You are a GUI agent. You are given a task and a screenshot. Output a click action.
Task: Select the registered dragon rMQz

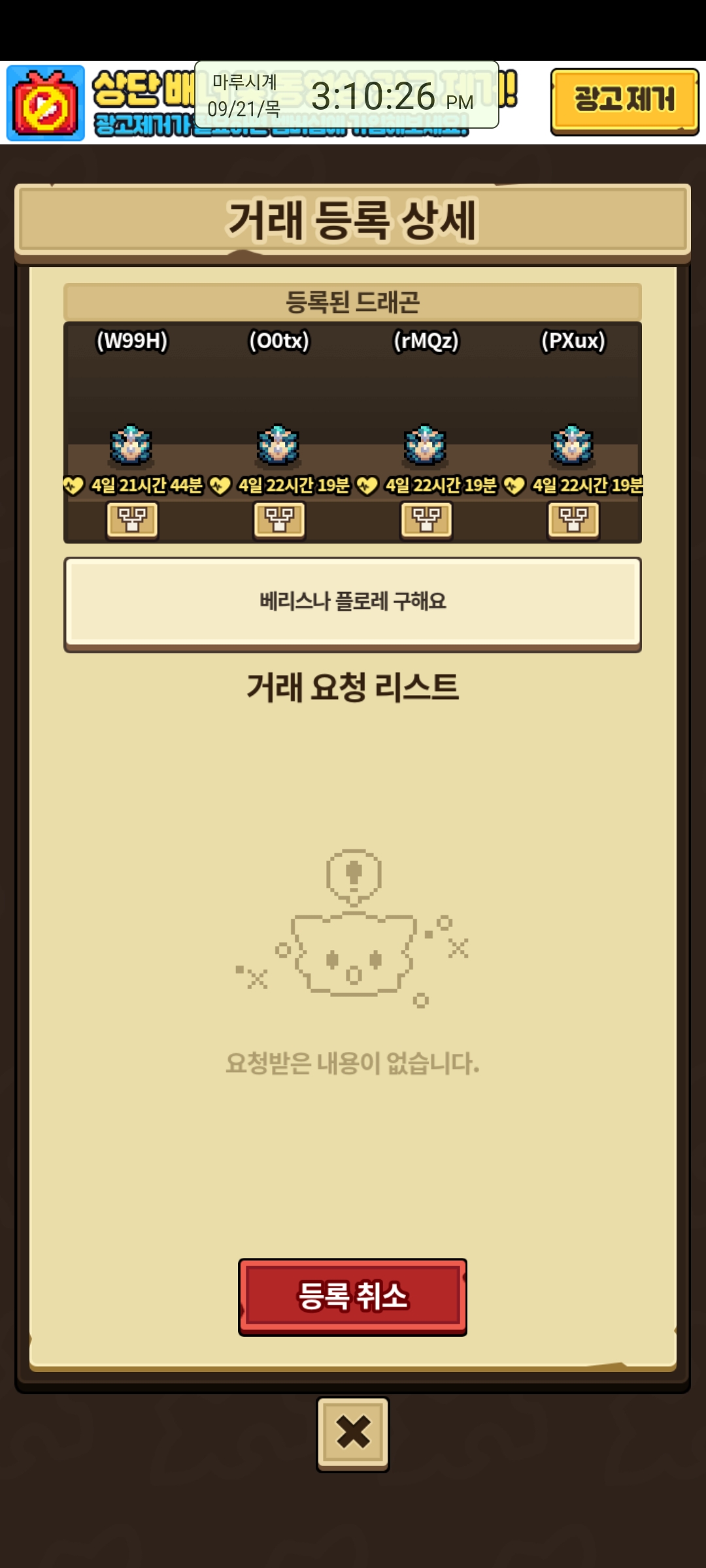coord(426,446)
